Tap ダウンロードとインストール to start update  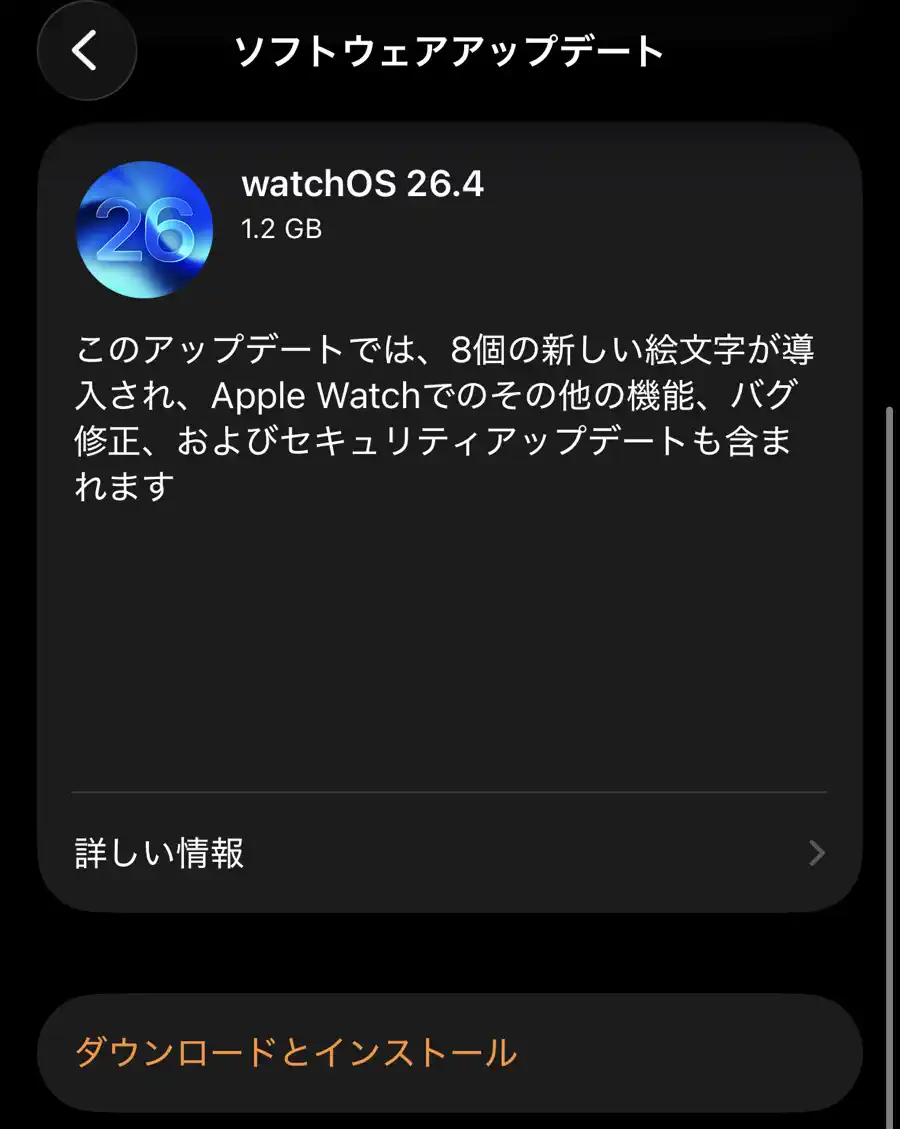(296, 1053)
